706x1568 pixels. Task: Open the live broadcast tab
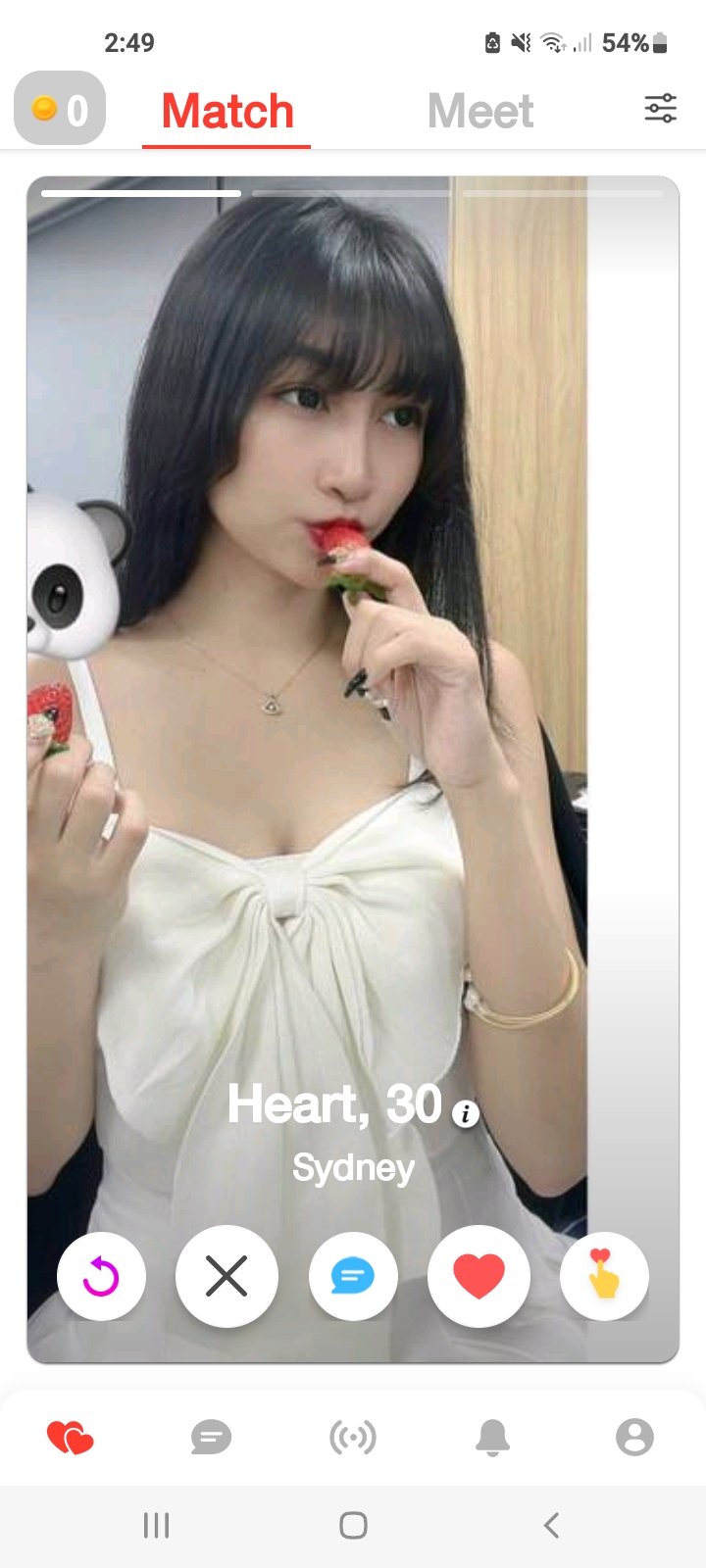click(353, 1438)
